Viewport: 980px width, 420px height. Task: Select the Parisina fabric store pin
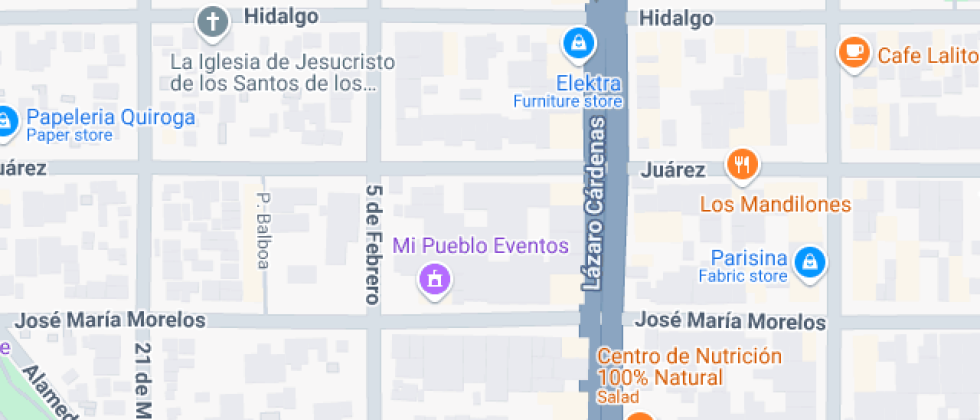808,262
